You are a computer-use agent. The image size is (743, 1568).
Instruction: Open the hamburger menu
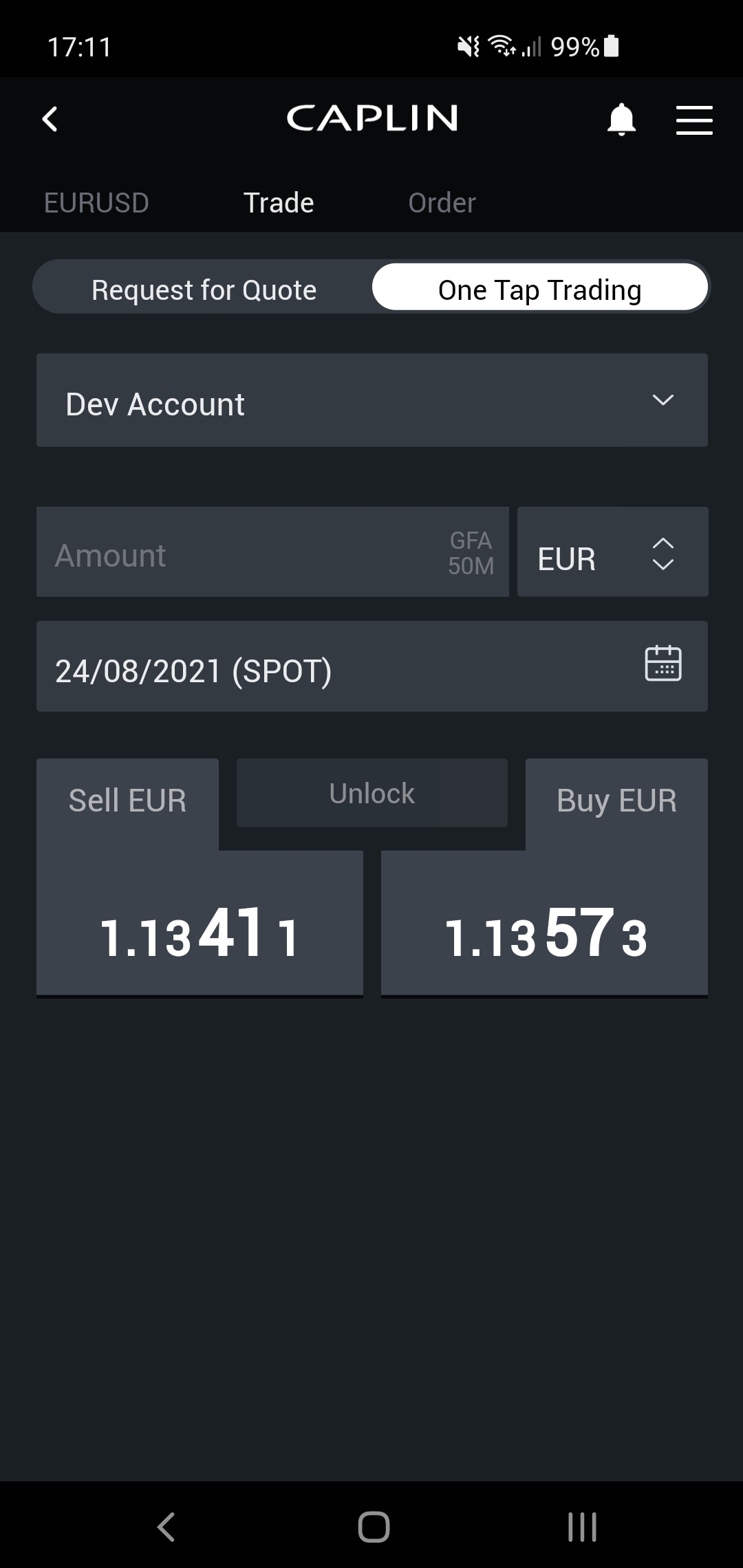coord(693,120)
